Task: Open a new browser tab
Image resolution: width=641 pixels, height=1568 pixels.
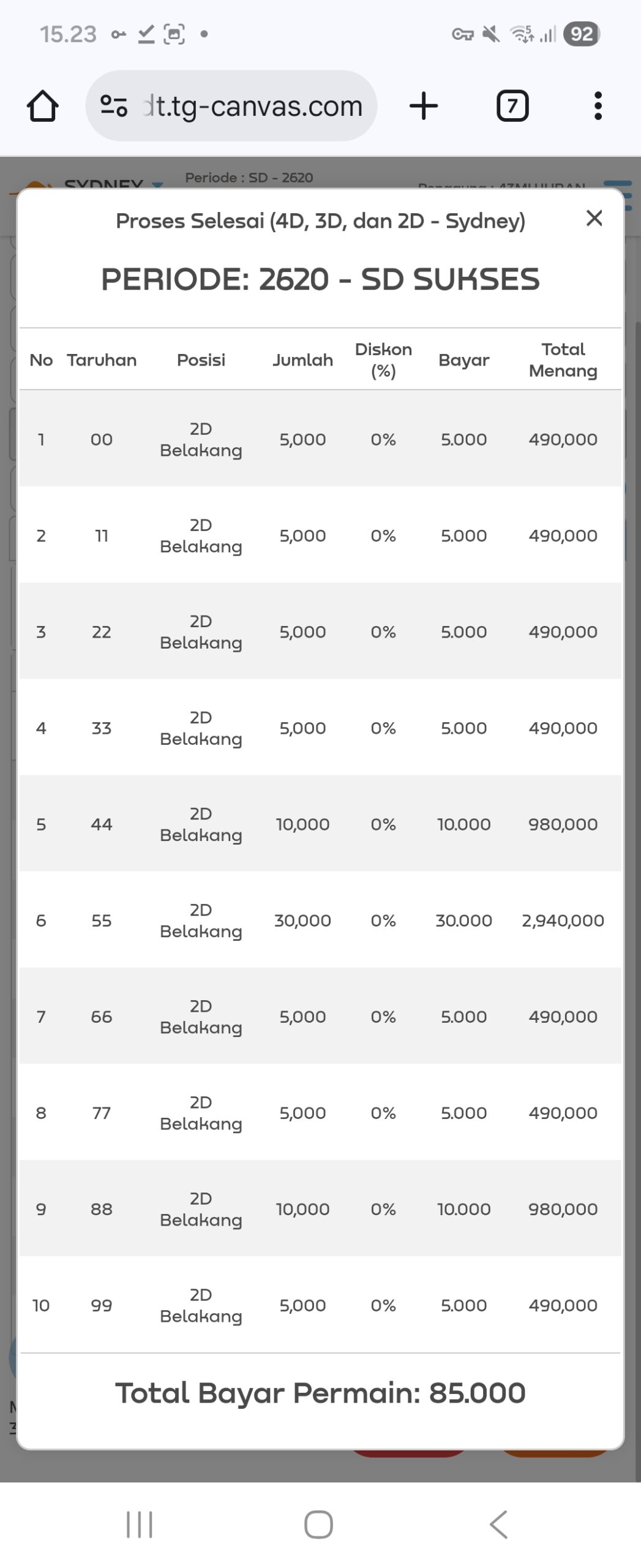Action: [x=424, y=106]
